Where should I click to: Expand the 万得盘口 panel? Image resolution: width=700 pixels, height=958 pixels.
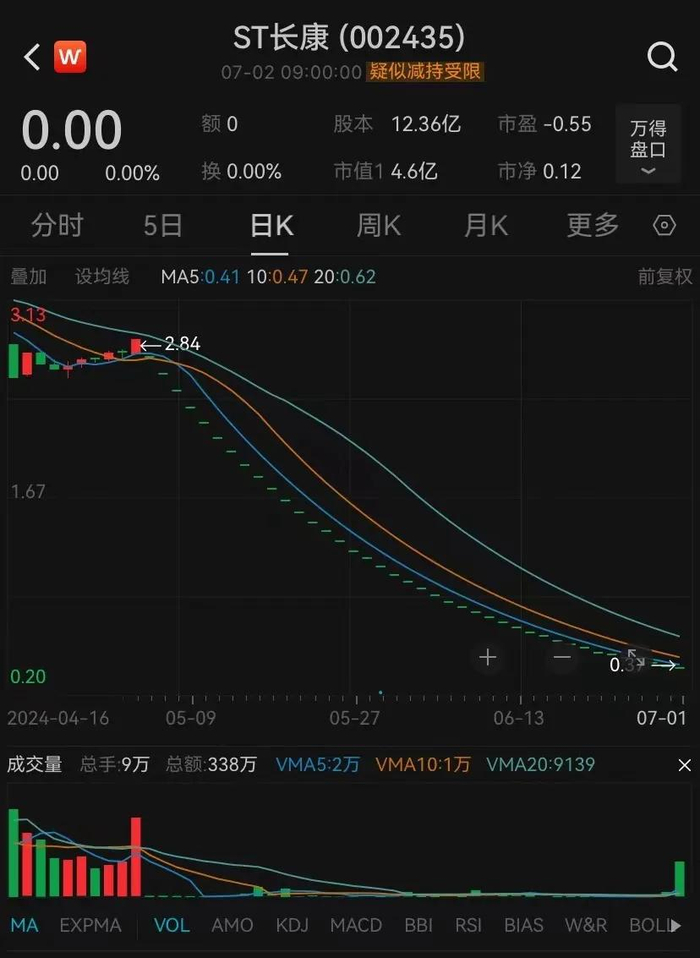point(647,147)
